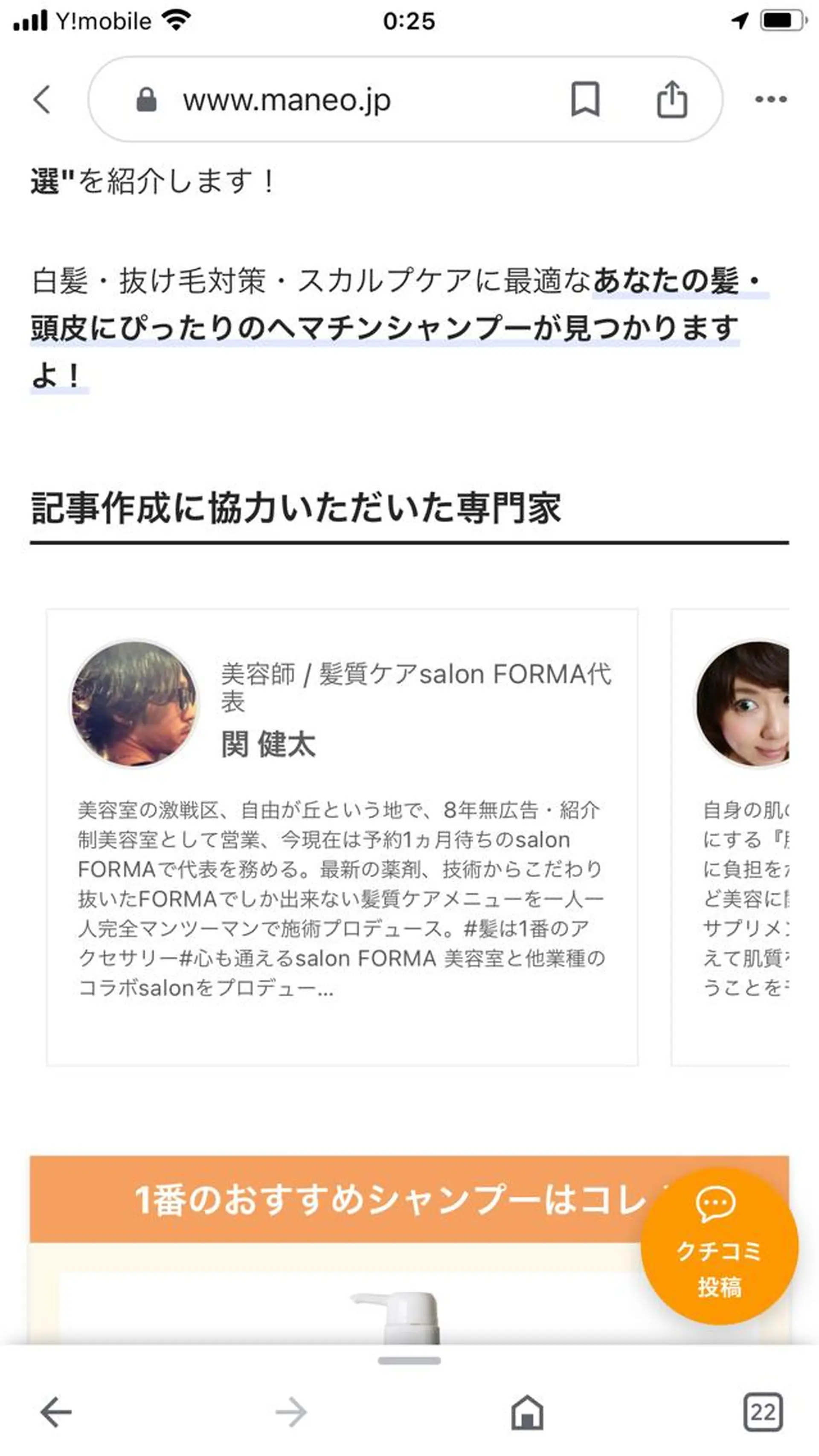Tap the padlock icon for site security info
This screenshot has width=819, height=1456.
(146, 99)
